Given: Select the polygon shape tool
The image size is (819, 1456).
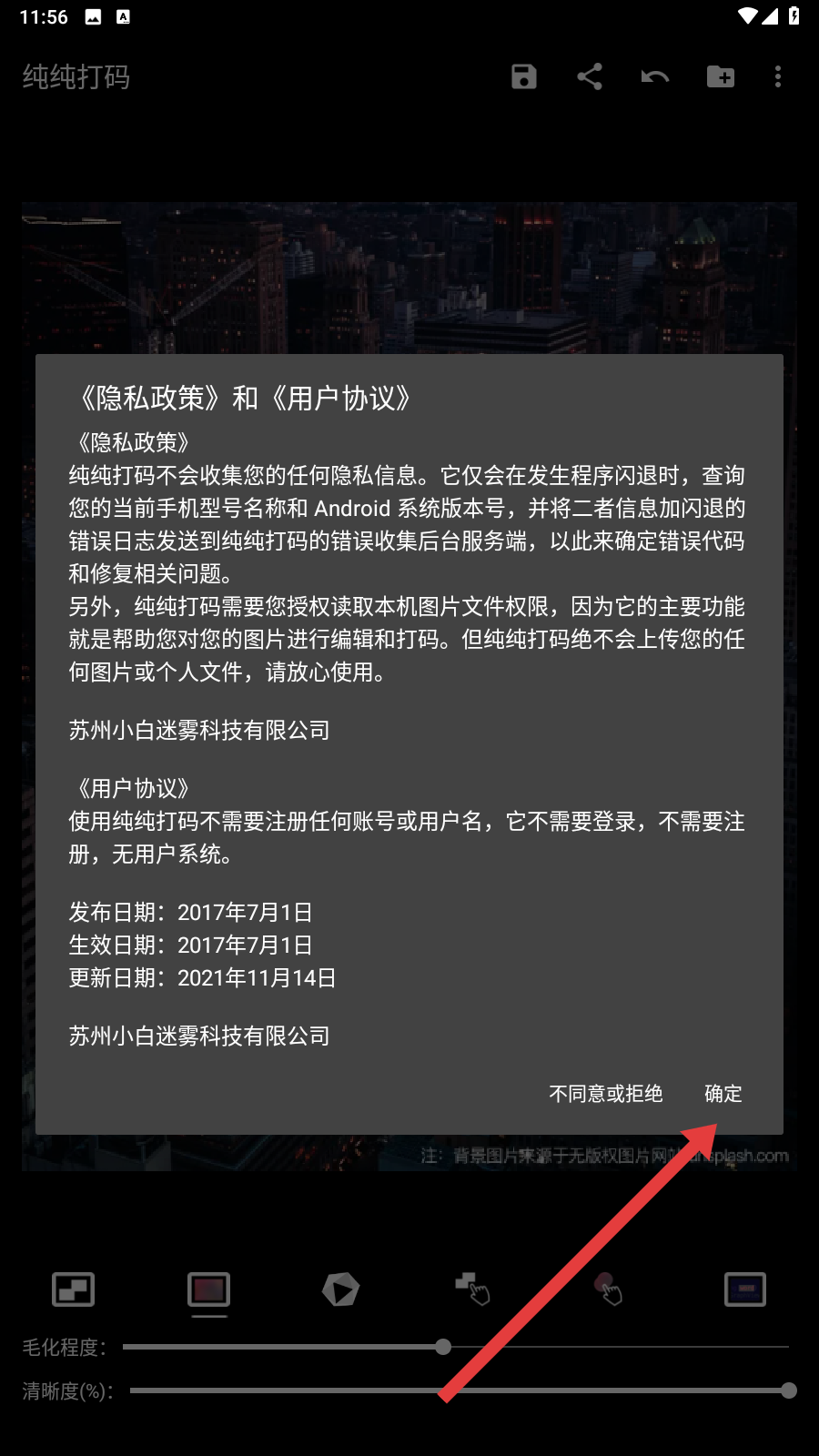Looking at the screenshot, I should [341, 1289].
